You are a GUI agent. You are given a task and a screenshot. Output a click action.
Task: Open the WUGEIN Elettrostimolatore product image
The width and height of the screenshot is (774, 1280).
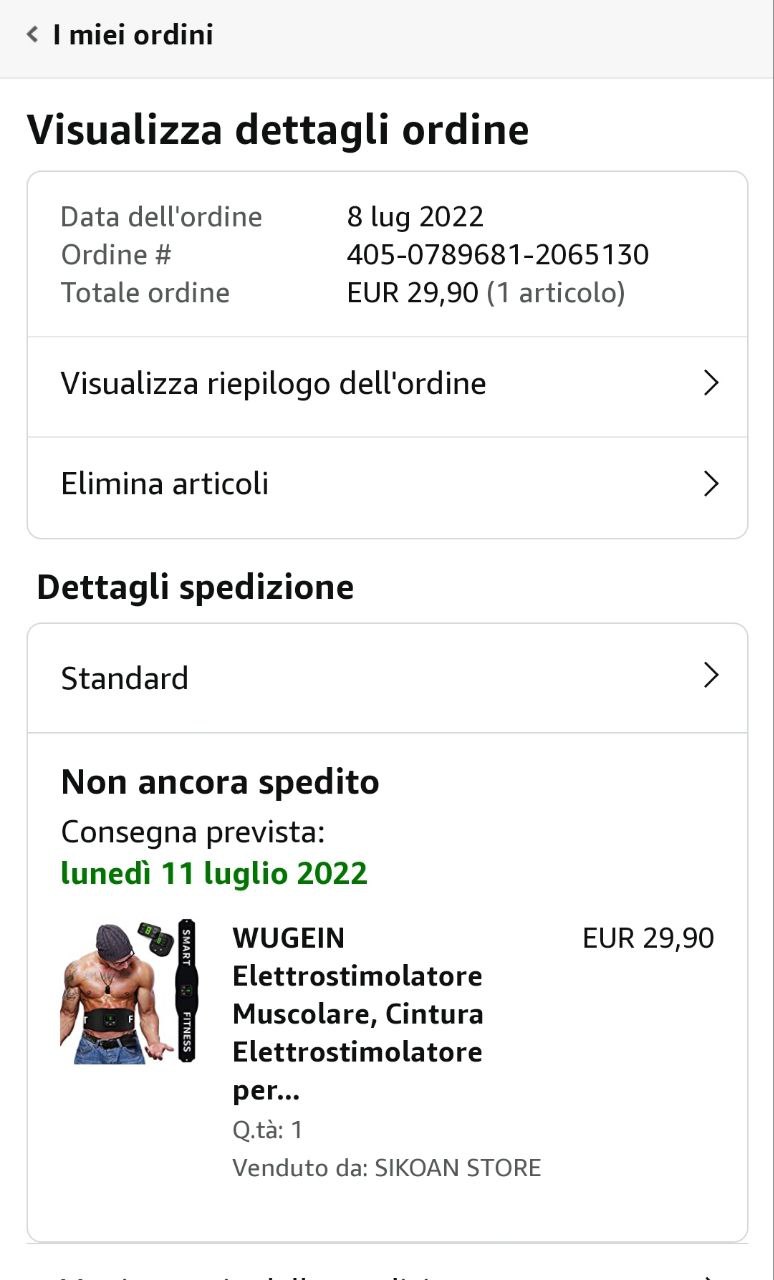[128, 990]
